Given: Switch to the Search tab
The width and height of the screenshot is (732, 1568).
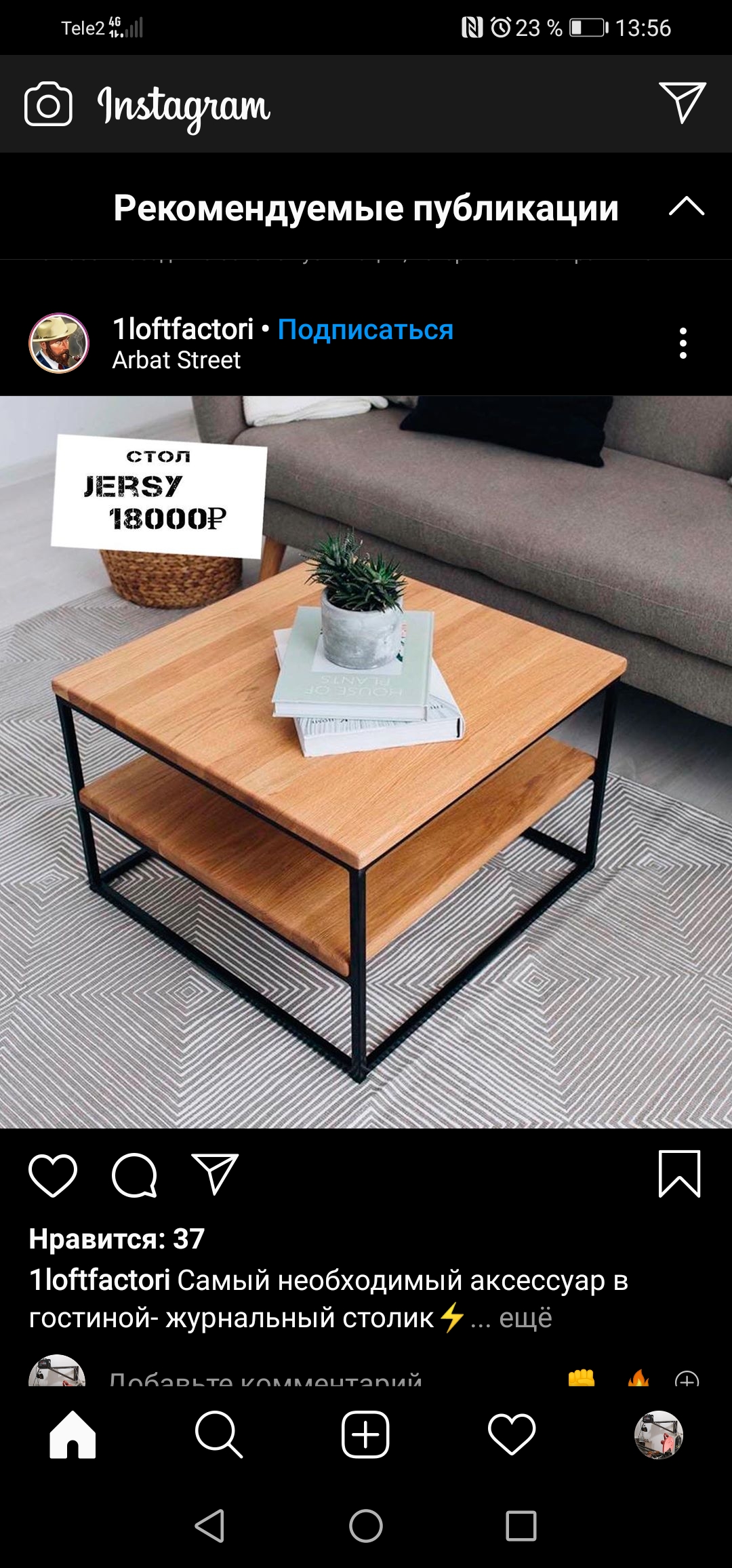Looking at the screenshot, I should point(219,1434).
